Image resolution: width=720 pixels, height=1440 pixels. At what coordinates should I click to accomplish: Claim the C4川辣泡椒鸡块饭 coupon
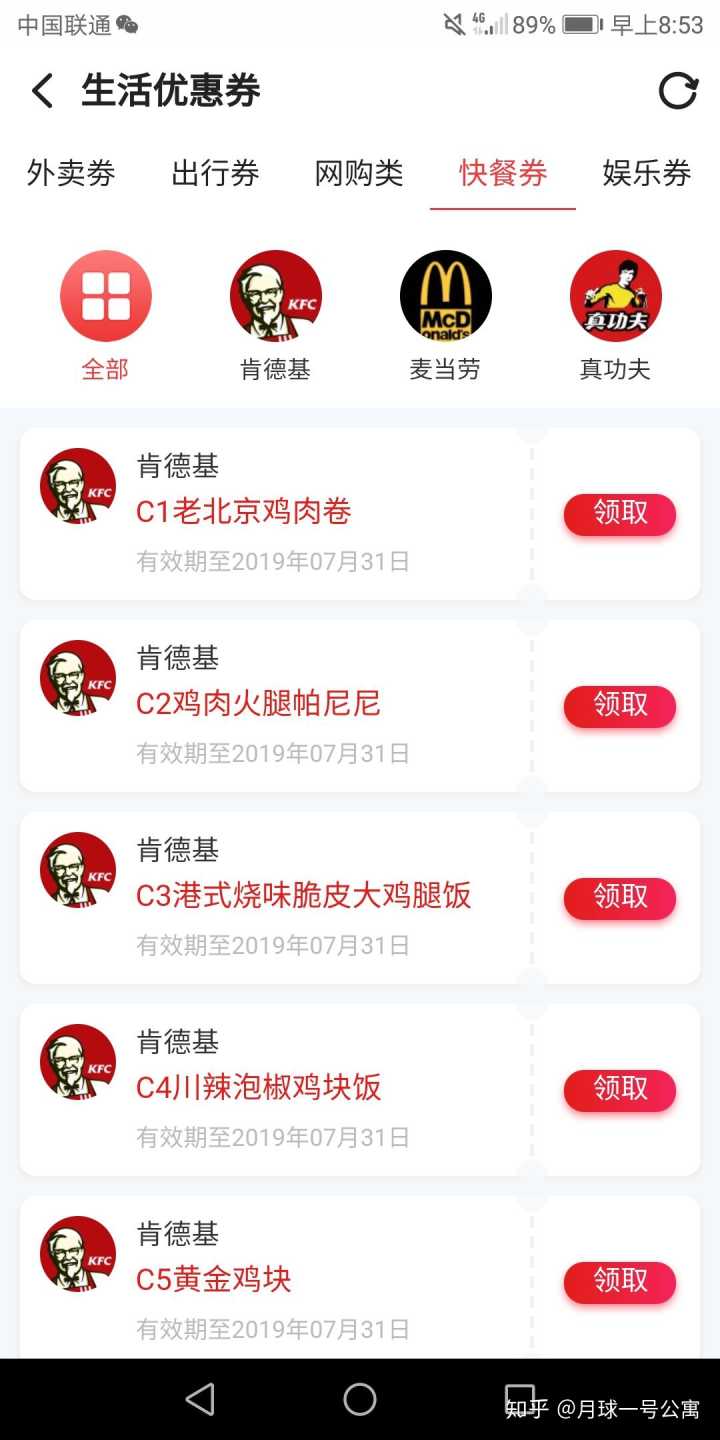[620, 1090]
